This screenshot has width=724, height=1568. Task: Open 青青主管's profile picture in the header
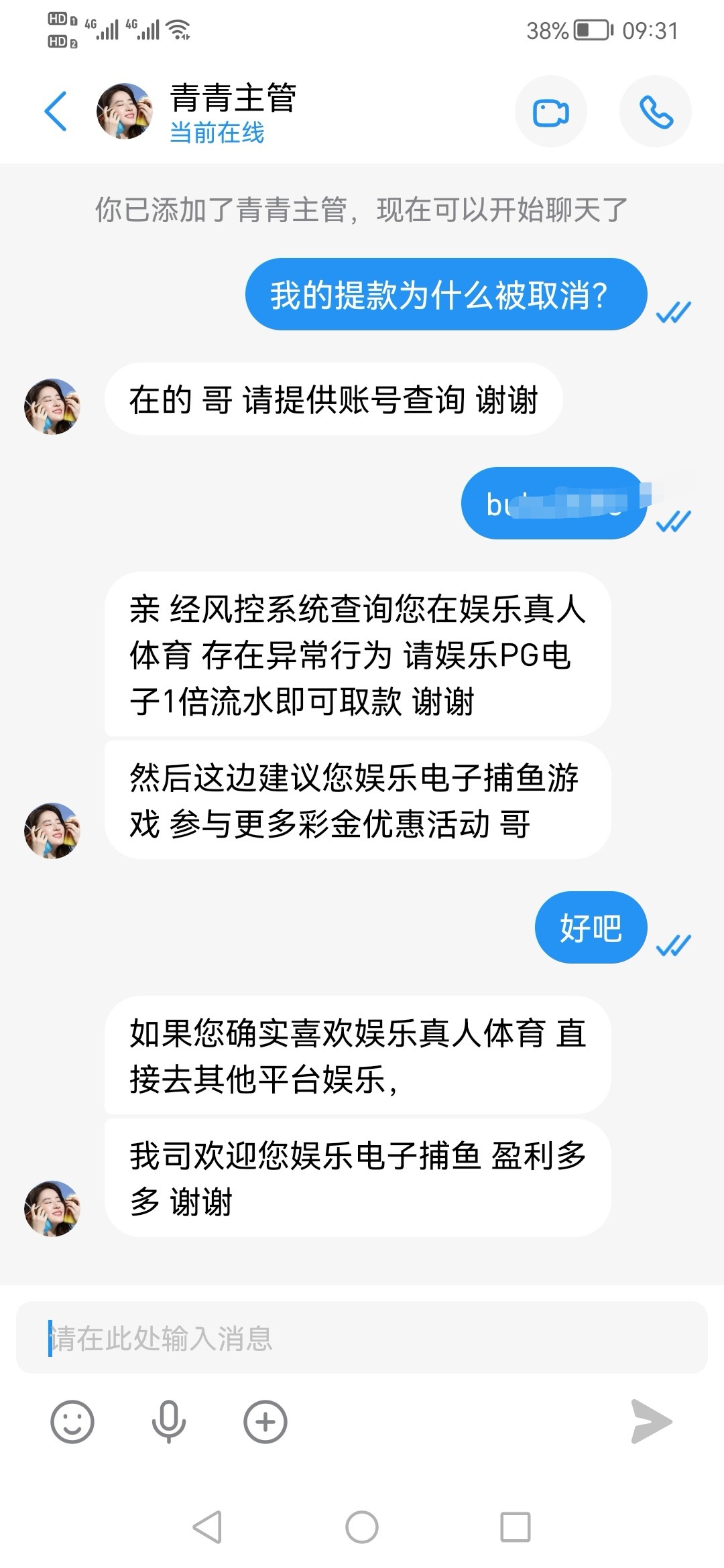(x=125, y=111)
